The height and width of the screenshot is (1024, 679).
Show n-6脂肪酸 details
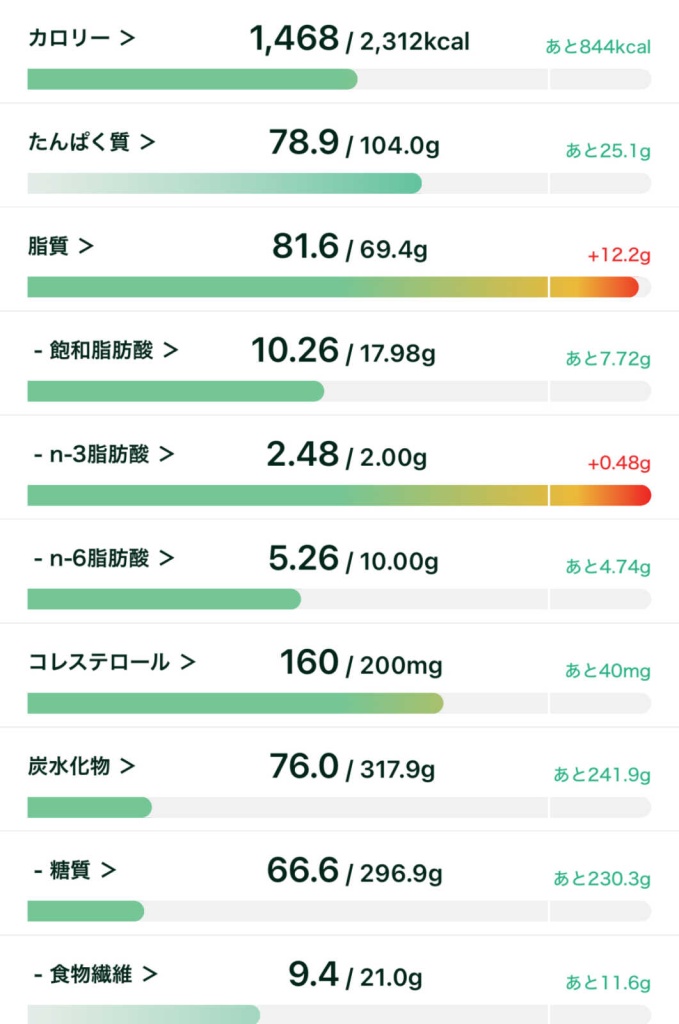103,558
